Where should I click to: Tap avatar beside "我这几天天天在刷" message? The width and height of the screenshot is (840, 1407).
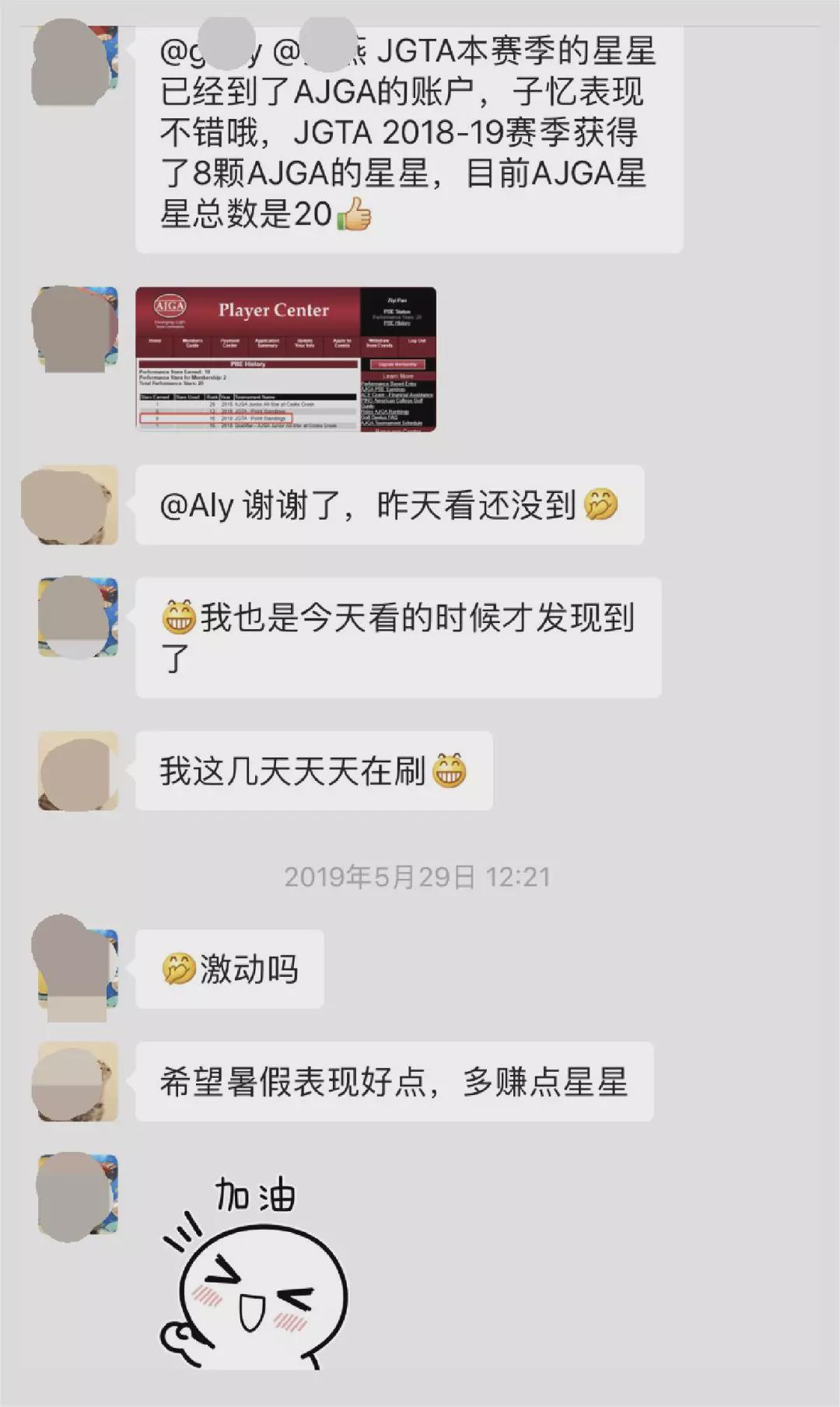78,771
